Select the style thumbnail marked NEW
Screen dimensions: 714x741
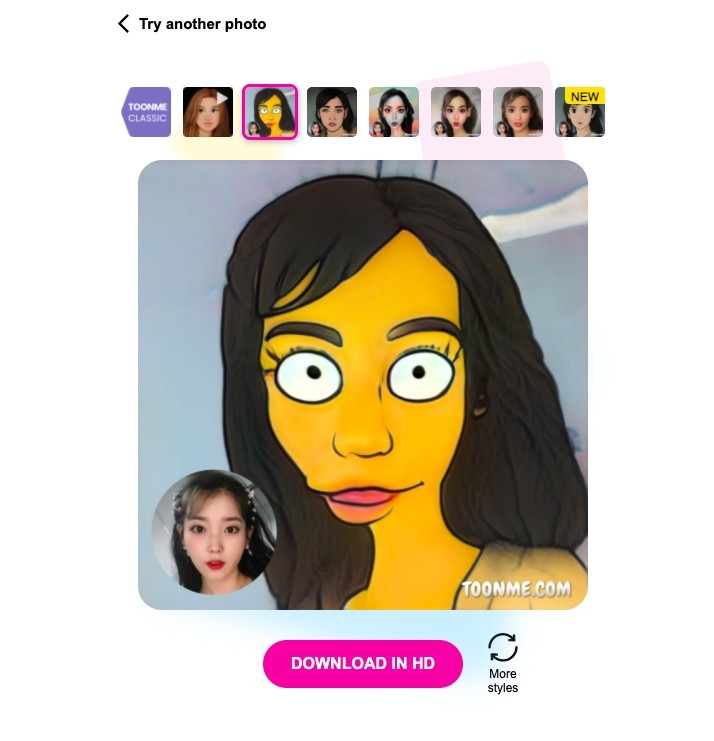[x=580, y=112]
